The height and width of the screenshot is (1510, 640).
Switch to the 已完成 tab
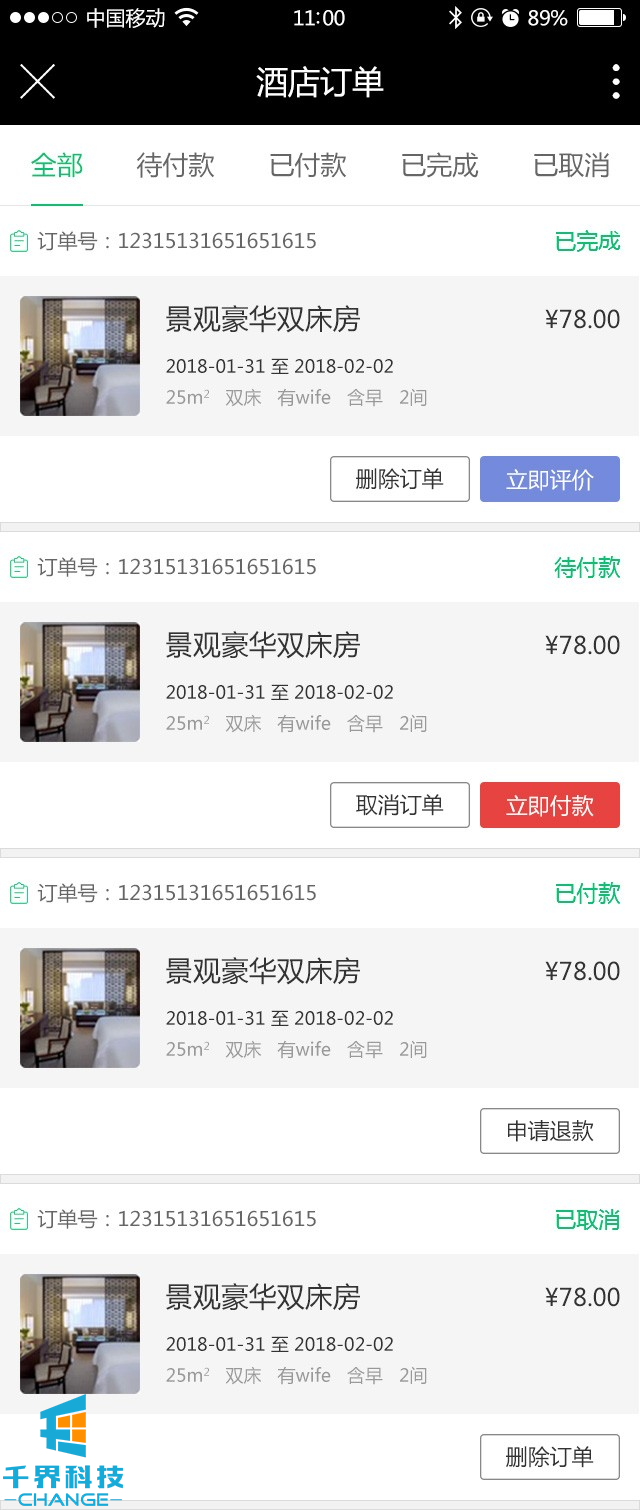pos(439,165)
